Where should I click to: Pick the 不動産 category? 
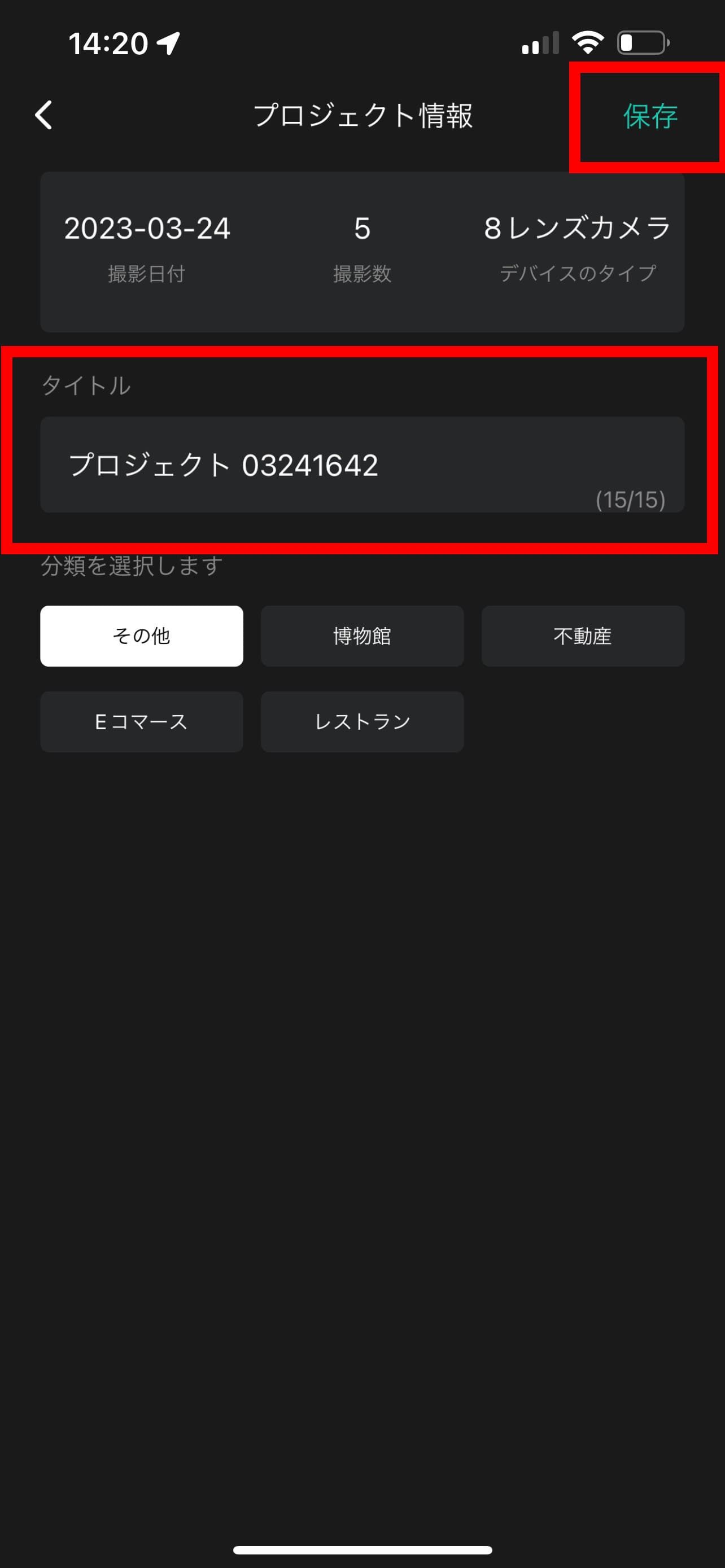583,636
